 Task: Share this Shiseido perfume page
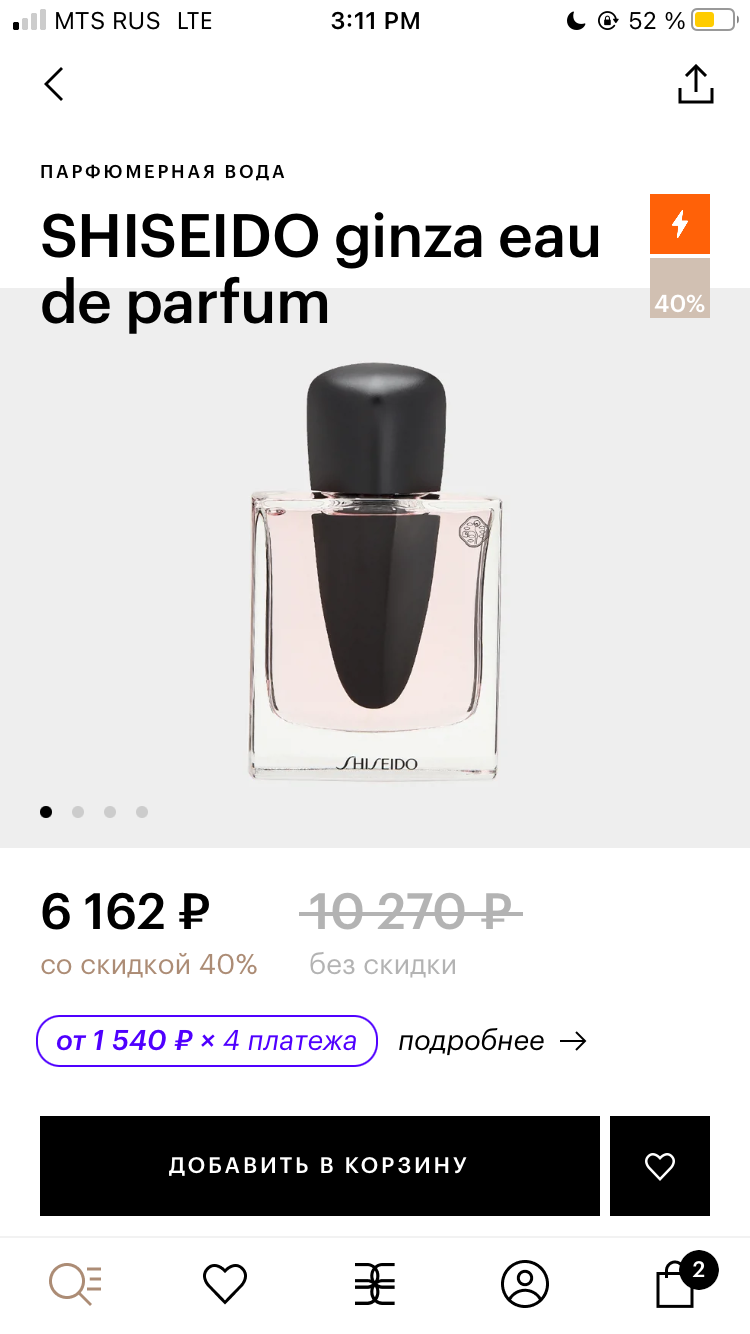(695, 85)
